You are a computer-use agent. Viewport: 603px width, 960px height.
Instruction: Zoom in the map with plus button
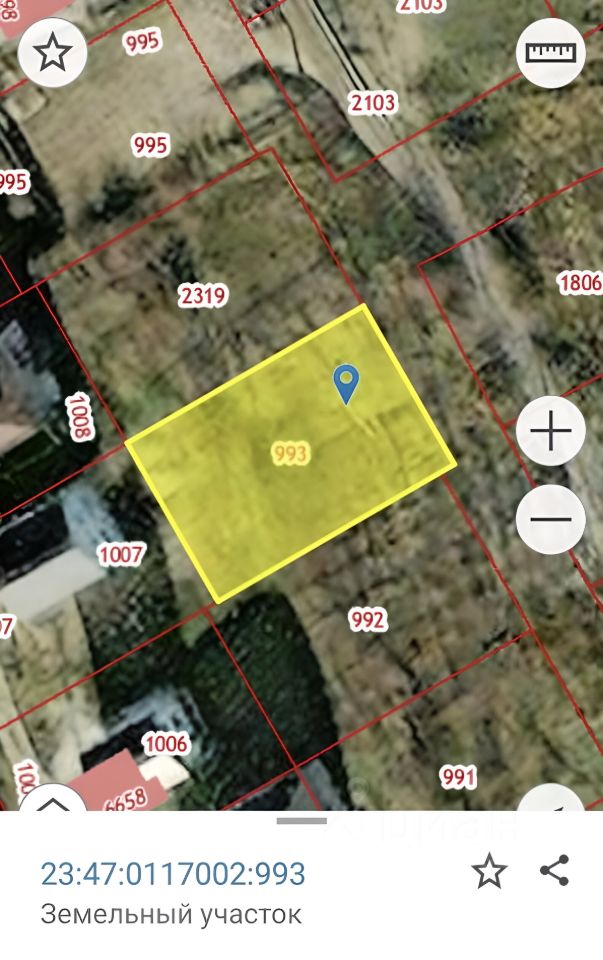coord(551,431)
